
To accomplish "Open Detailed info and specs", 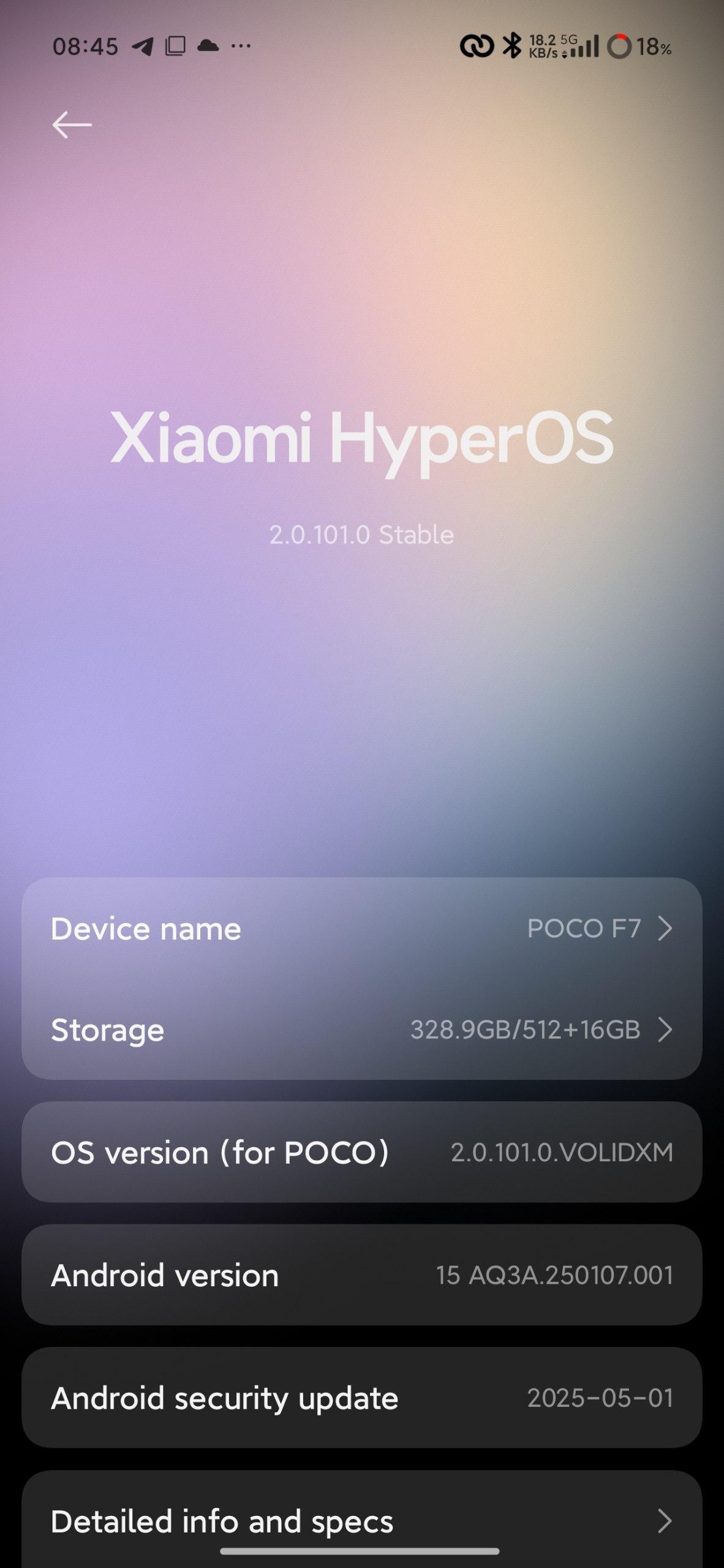I will [361, 1521].
